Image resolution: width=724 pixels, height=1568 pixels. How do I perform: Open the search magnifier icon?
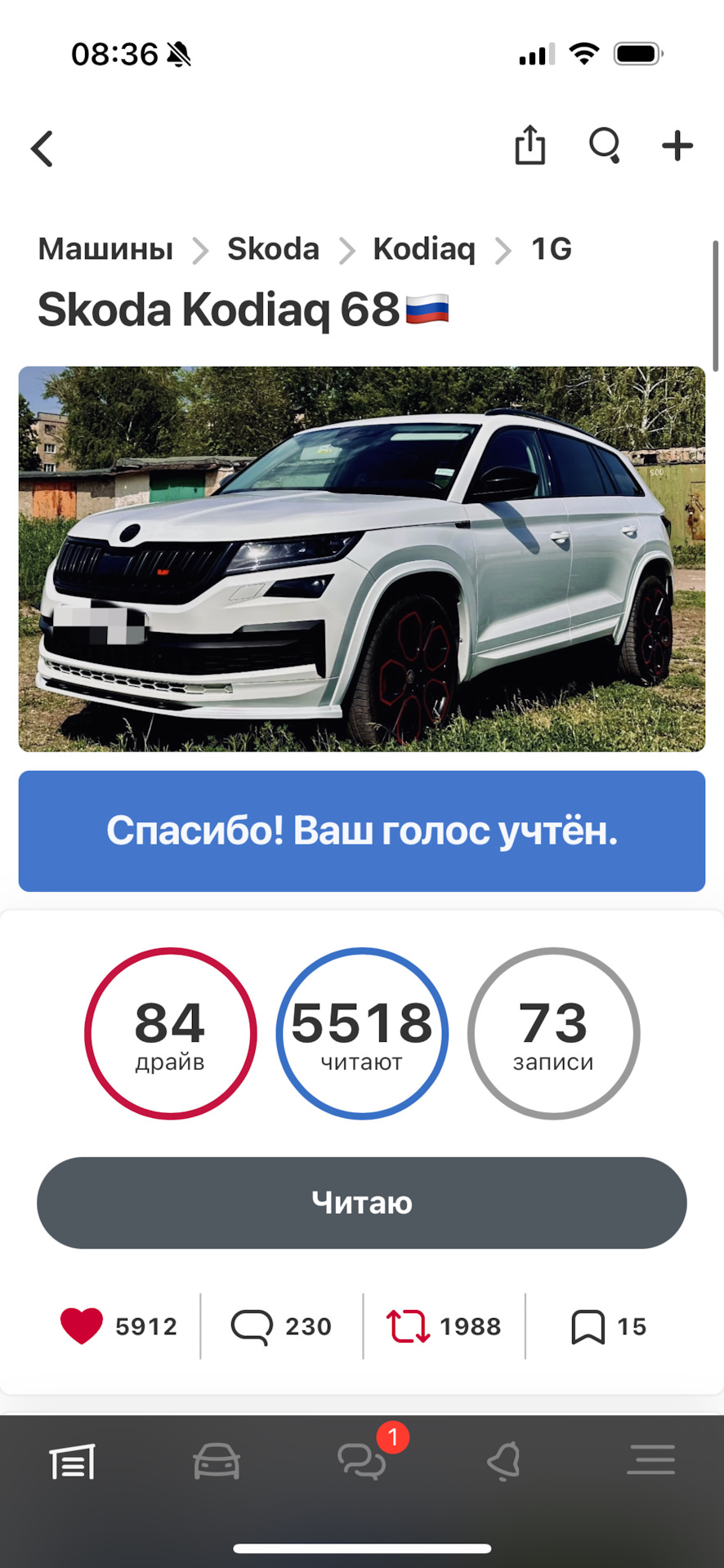click(x=605, y=146)
